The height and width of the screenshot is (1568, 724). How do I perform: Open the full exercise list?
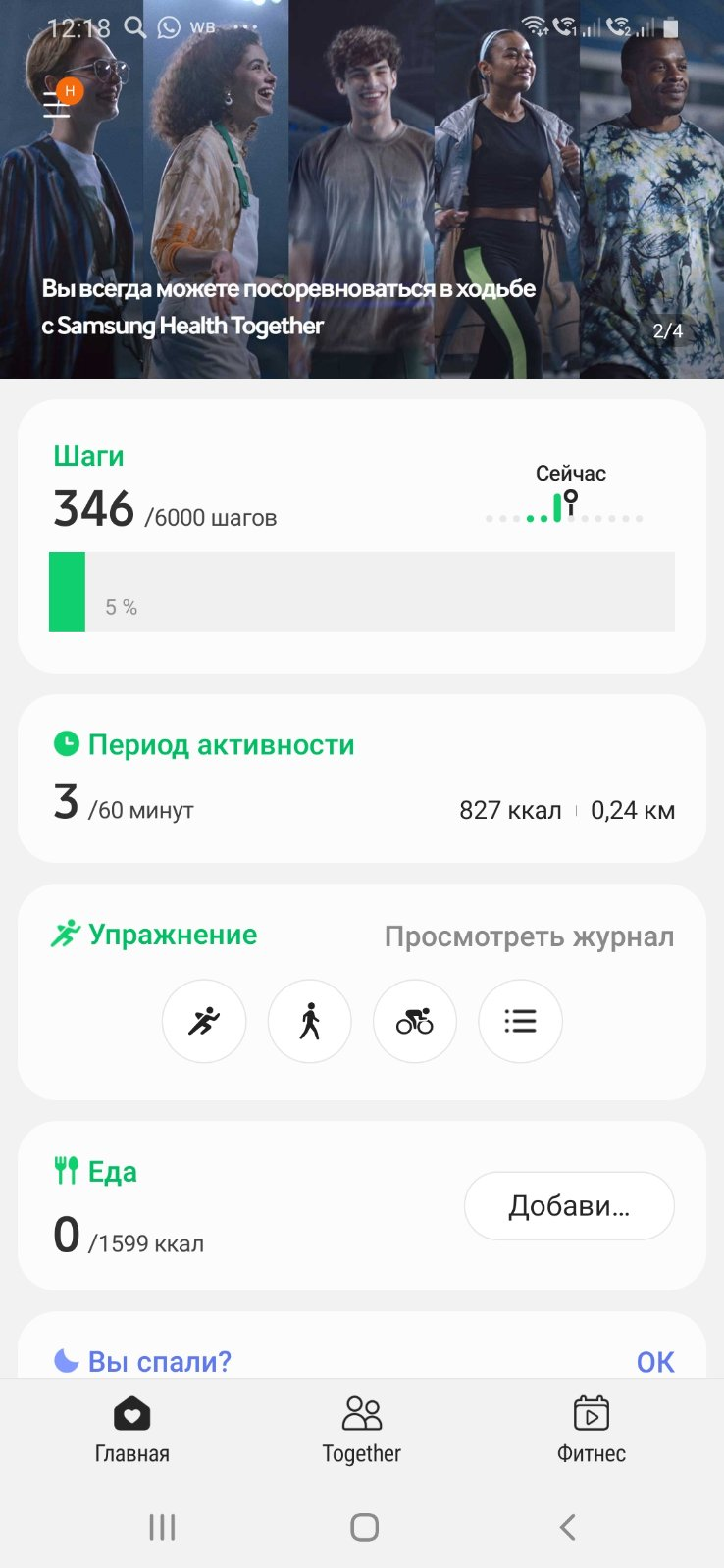tap(520, 1021)
